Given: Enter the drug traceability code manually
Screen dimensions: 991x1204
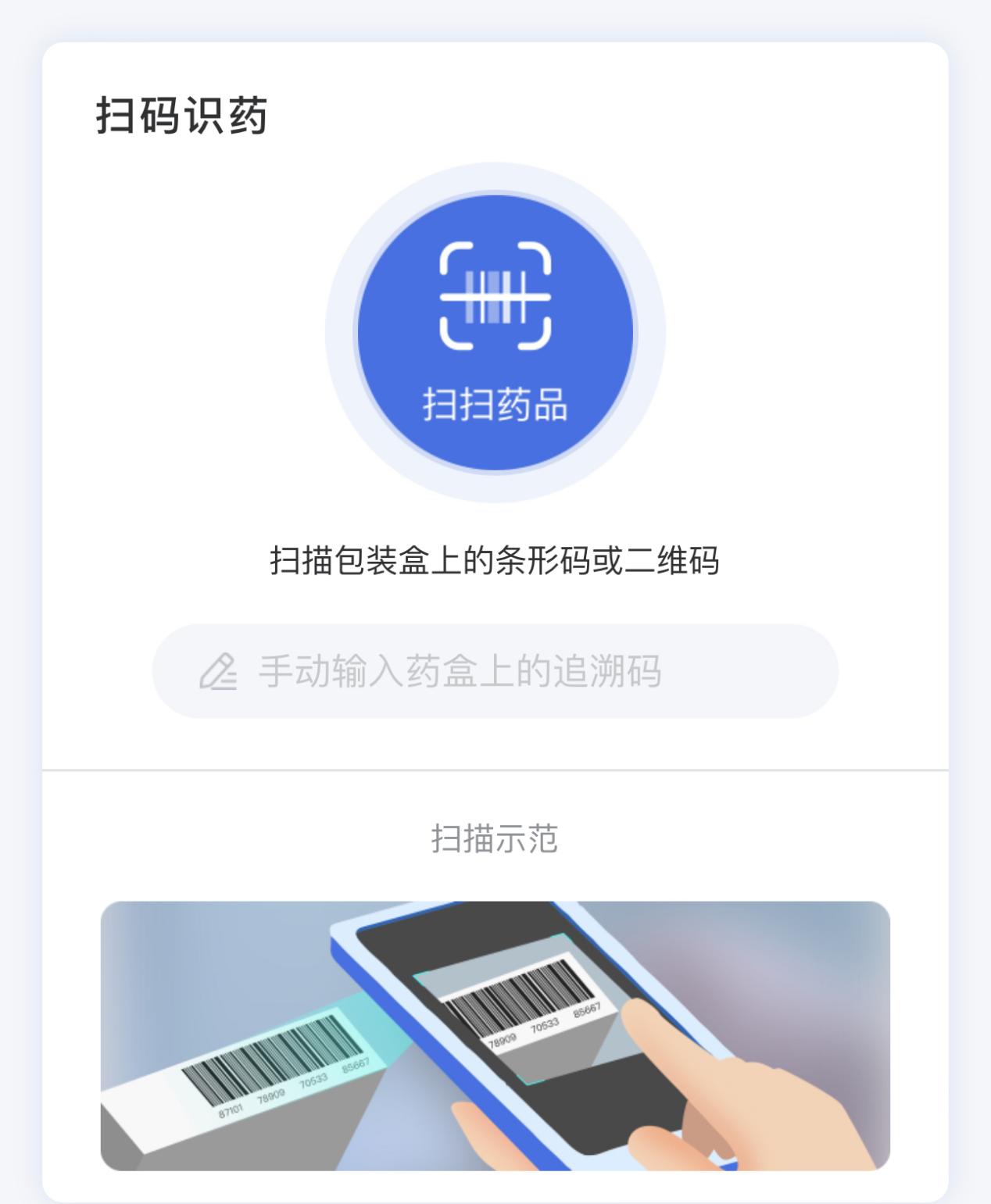Looking at the screenshot, I should (x=495, y=671).
